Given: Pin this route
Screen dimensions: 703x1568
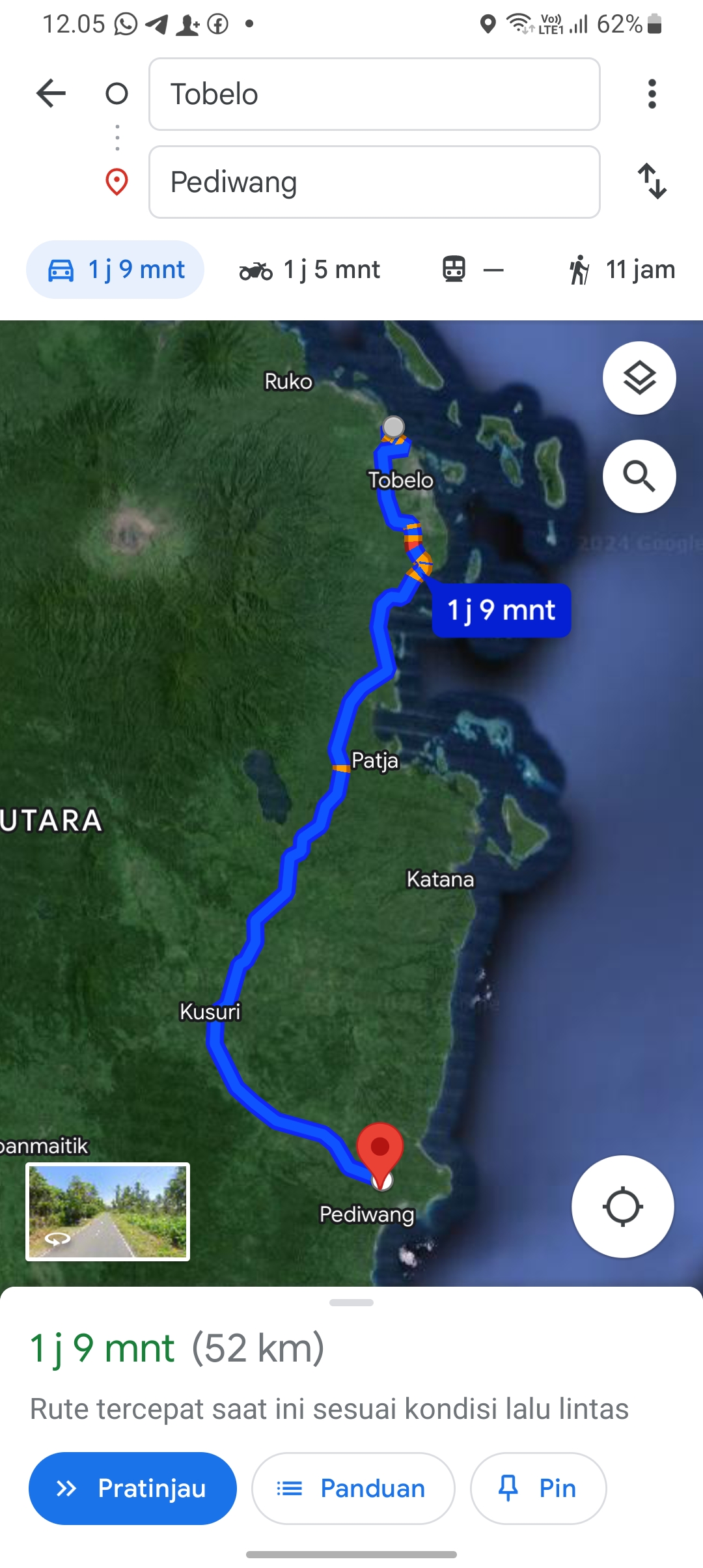Looking at the screenshot, I should [538, 1489].
